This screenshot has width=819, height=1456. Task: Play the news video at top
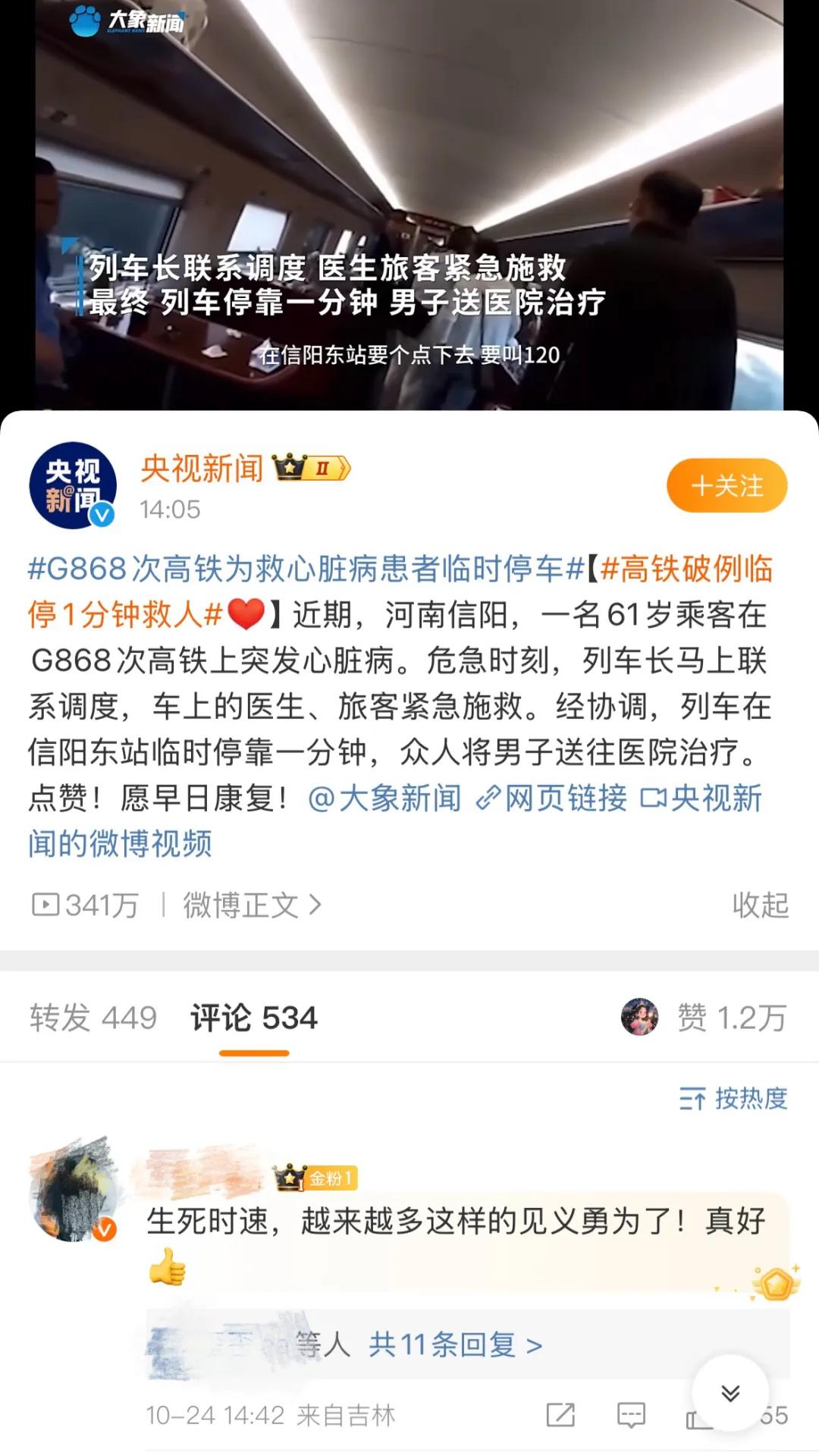(x=409, y=205)
